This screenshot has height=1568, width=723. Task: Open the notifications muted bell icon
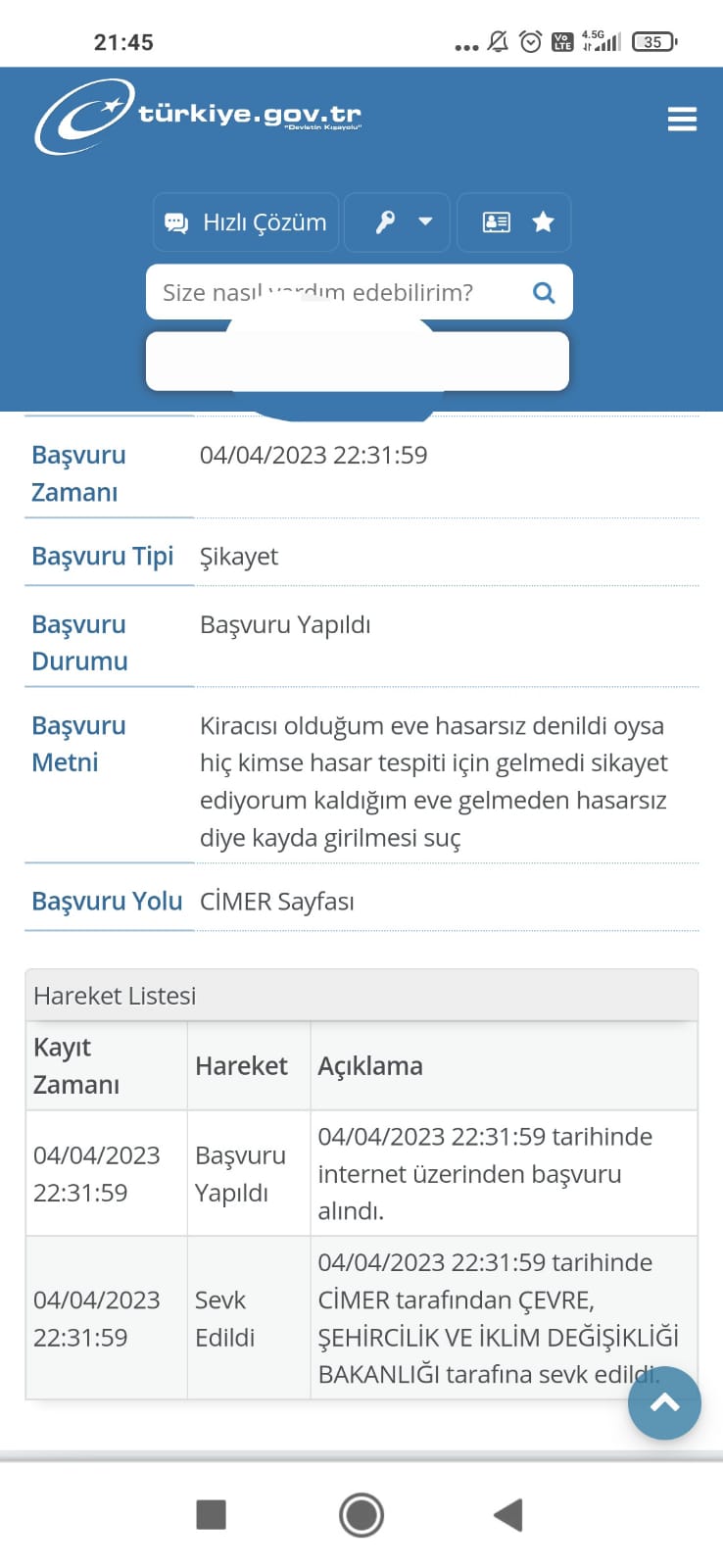click(x=498, y=41)
